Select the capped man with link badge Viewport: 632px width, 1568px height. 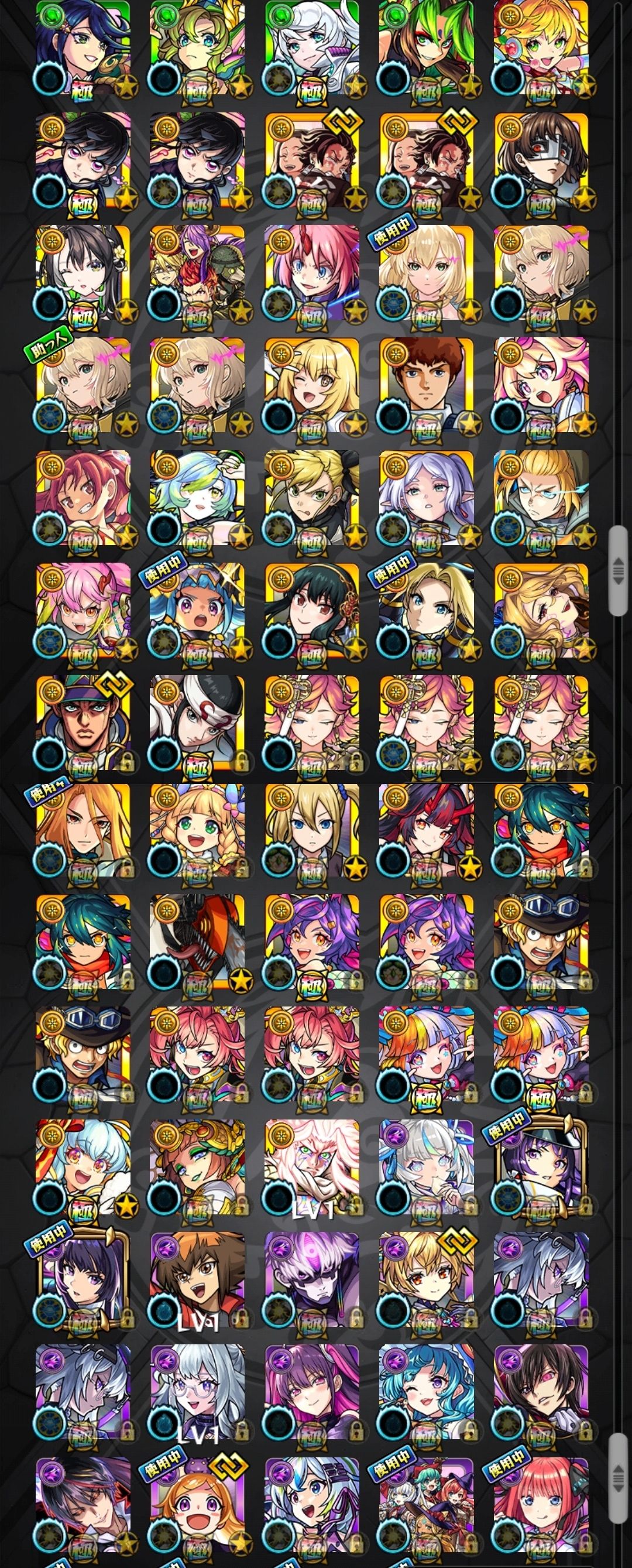tap(83, 723)
